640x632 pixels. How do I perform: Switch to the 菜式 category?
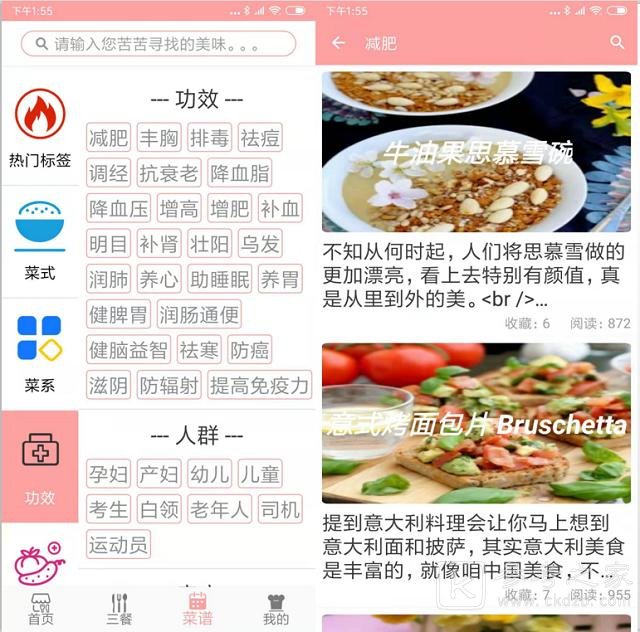[40, 242]
